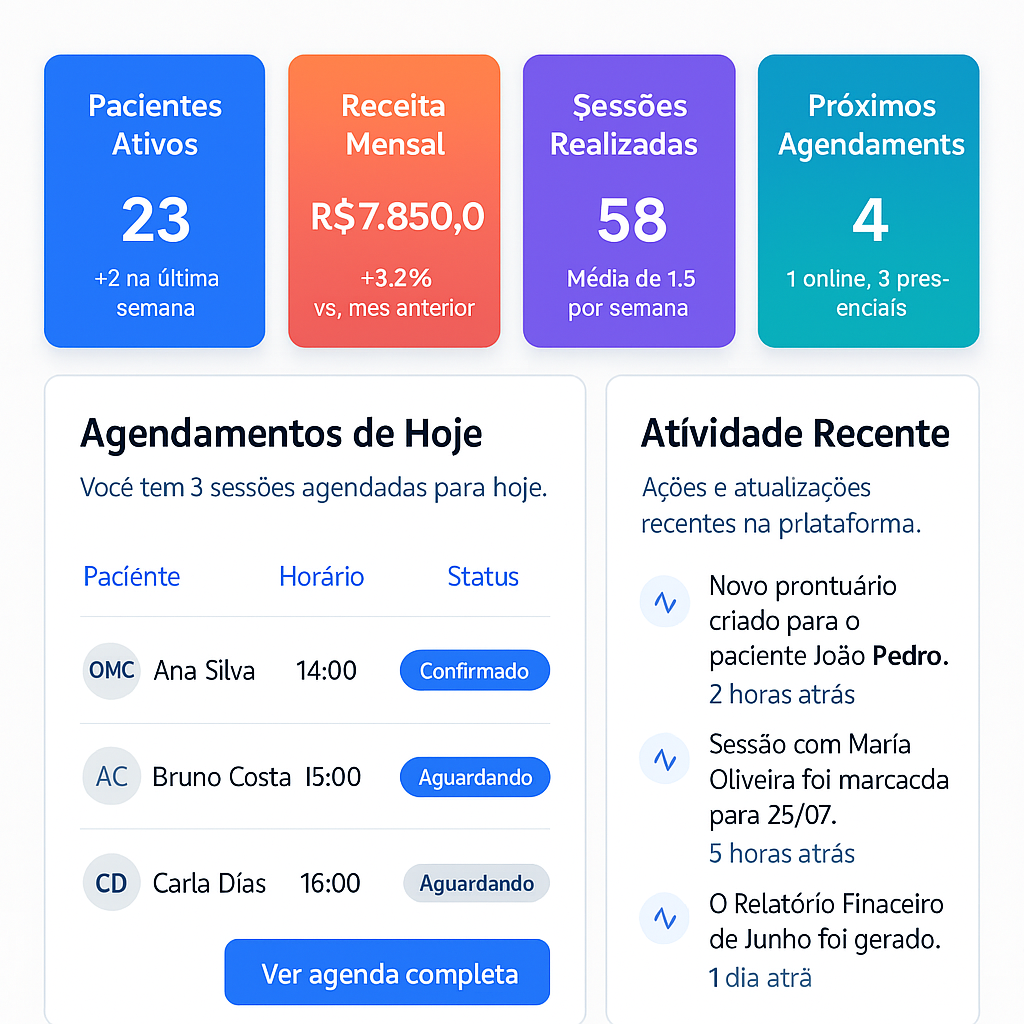This screenshot has height=1024, width=1024.
Task: Open the Pacientes Ativos card
Action: click(155, 201)
